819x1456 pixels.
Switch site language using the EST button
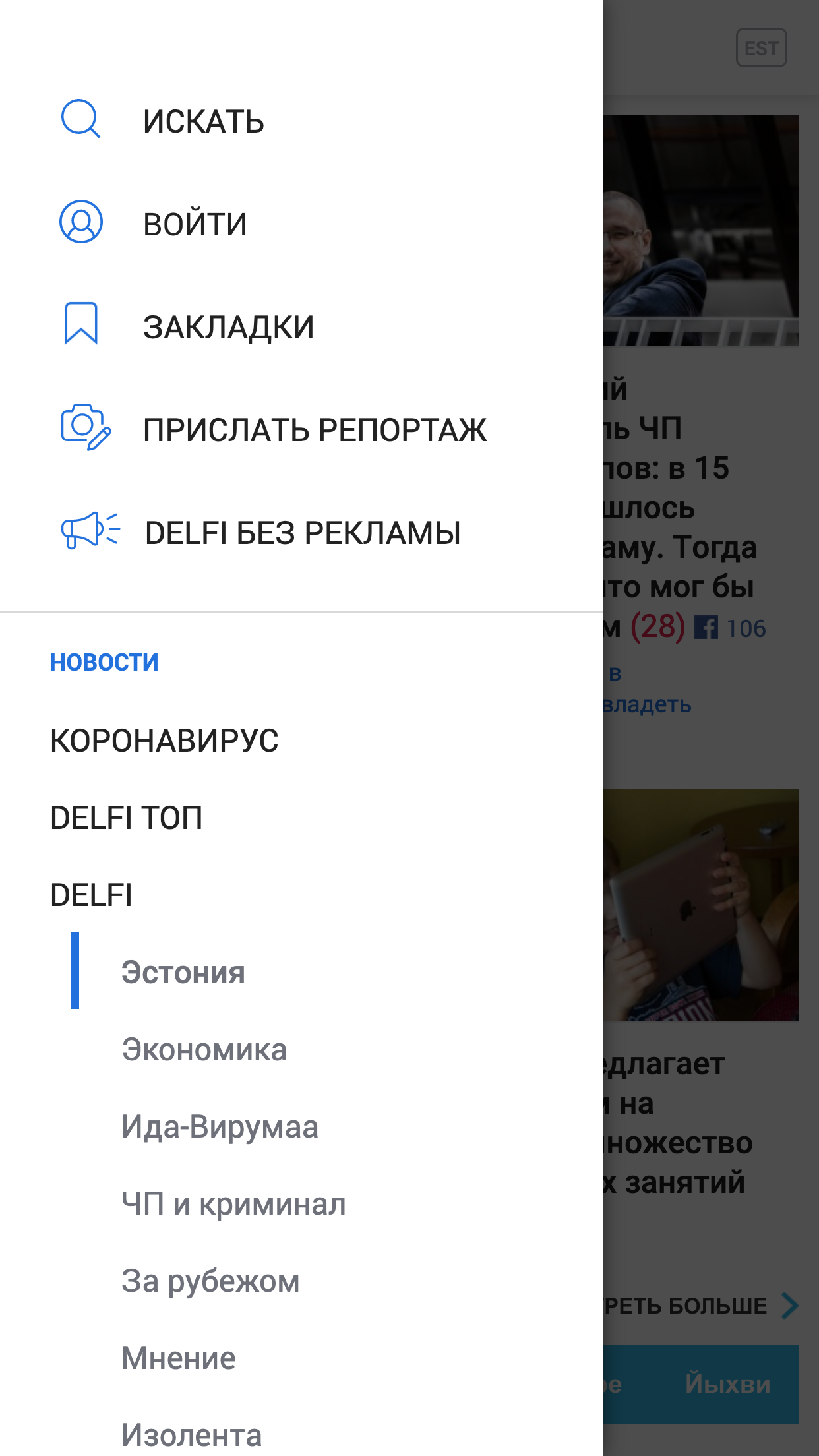762,47
